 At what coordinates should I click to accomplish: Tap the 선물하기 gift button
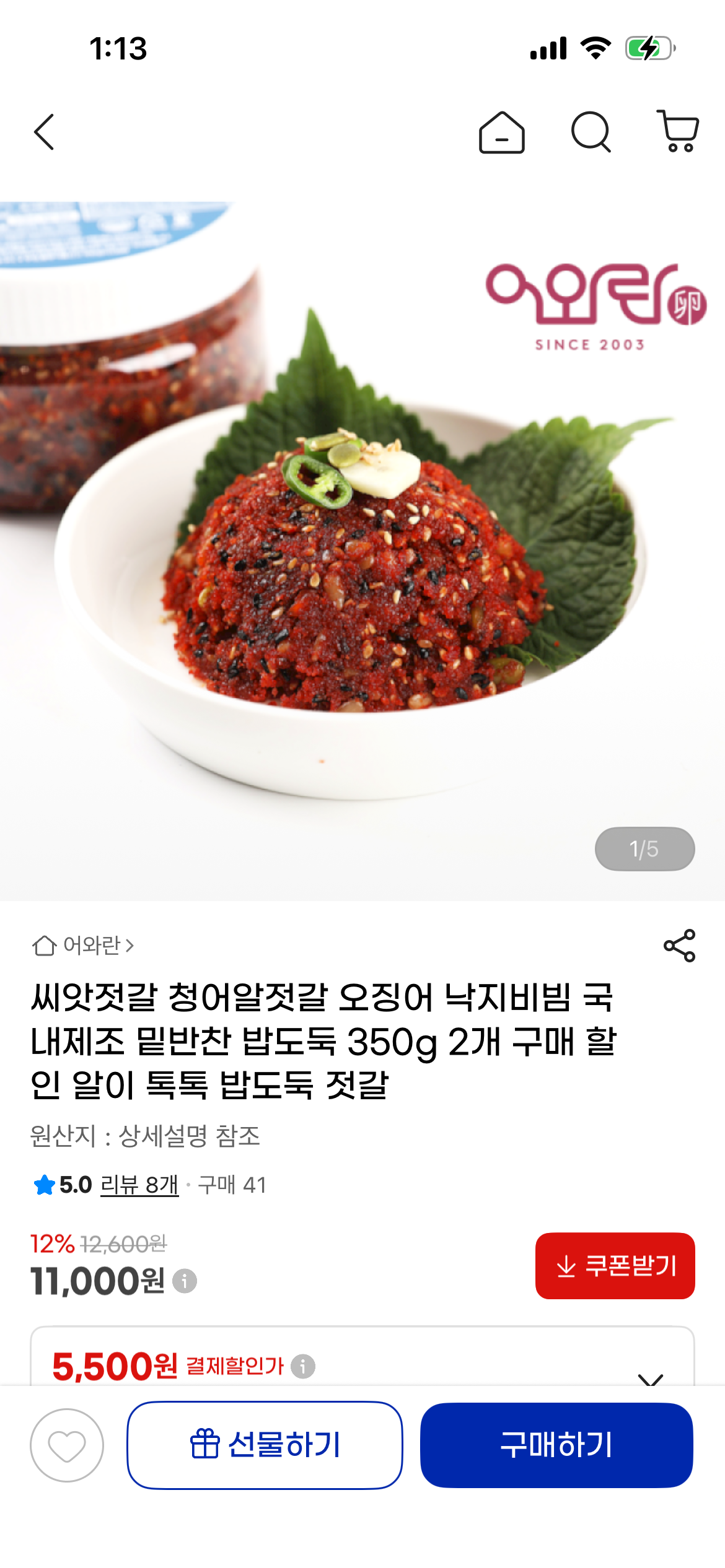(x=265, y=1445)
